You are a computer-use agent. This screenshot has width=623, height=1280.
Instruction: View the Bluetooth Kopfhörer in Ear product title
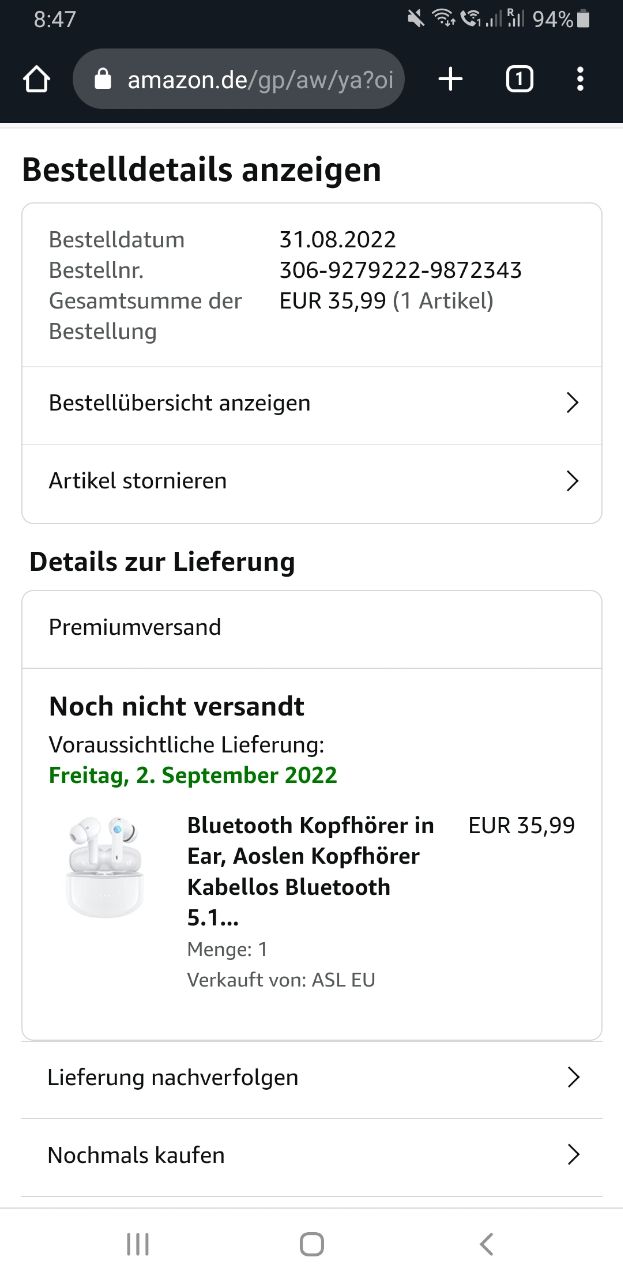coord(310,871)
